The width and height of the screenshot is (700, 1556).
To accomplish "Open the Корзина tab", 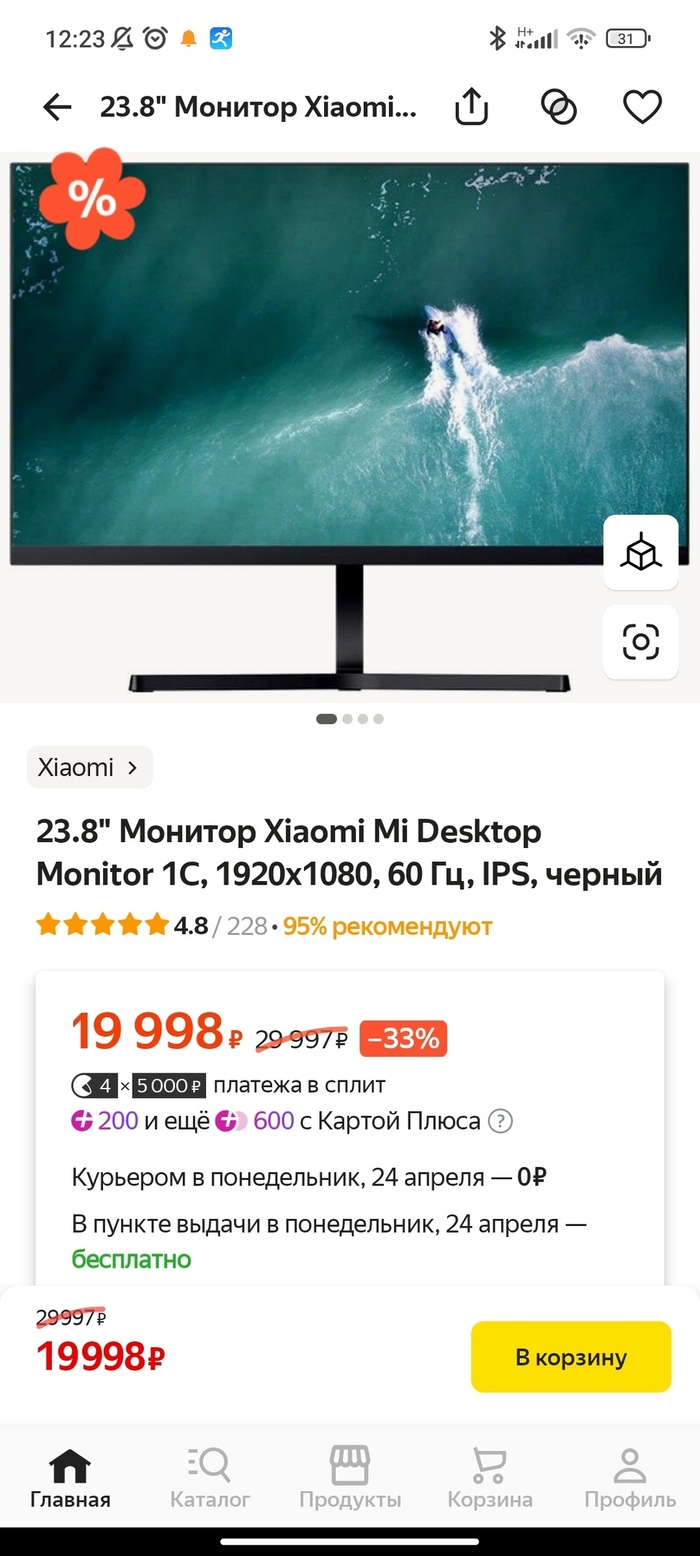I will tap(490, 1480).
